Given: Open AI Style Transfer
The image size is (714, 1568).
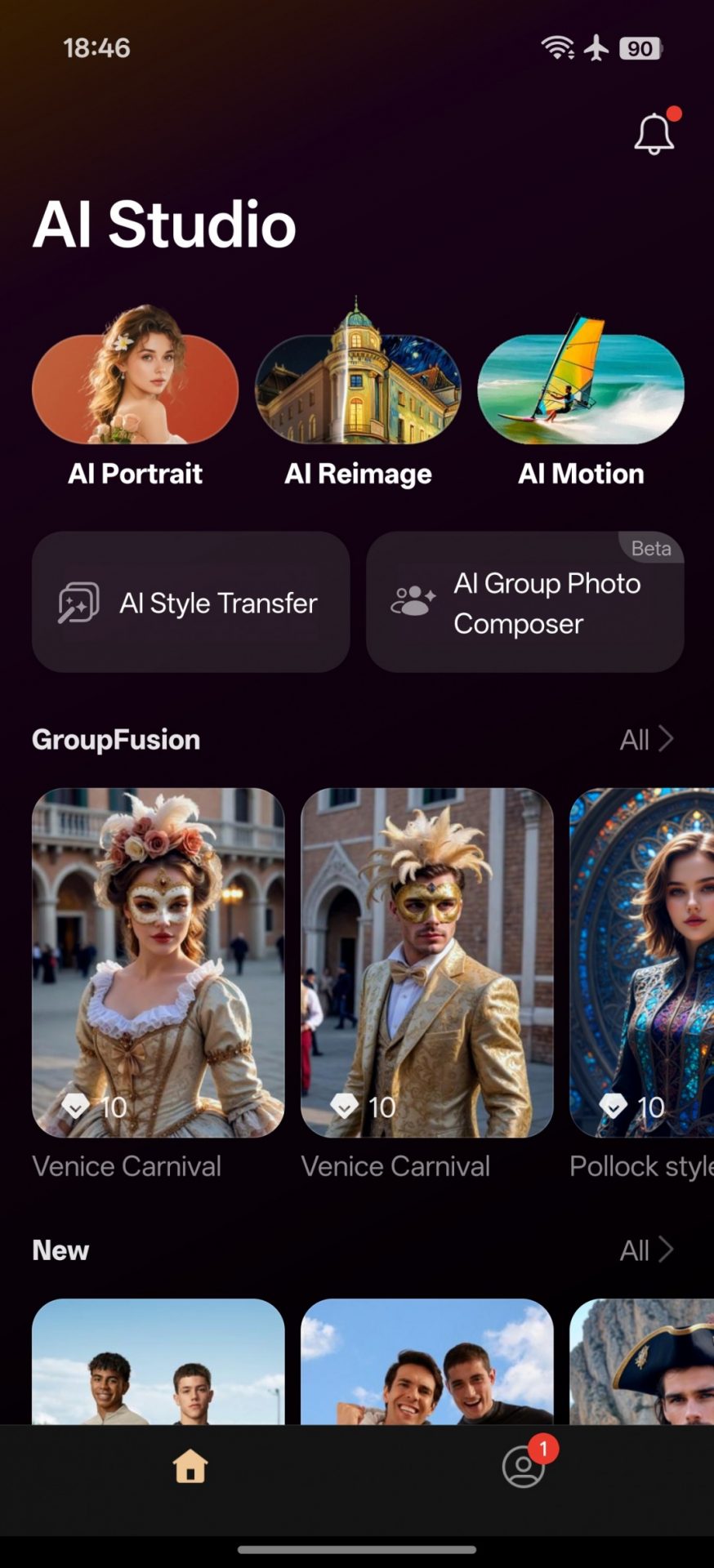Looking at the screenshot, I should tap(191, 603).
